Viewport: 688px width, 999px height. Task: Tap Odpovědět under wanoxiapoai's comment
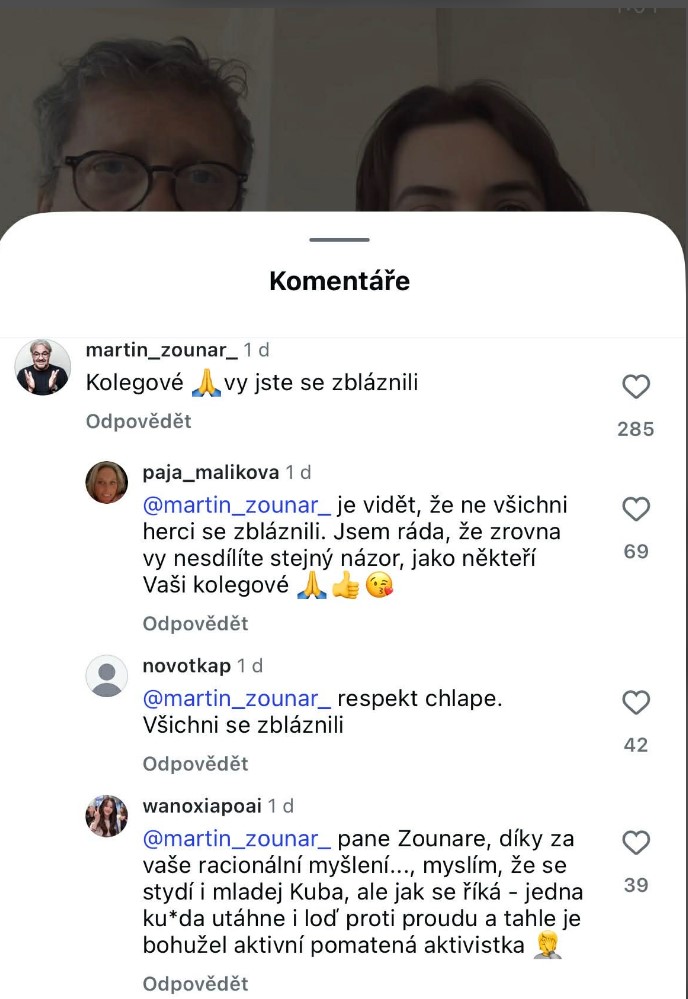(195, 984)
